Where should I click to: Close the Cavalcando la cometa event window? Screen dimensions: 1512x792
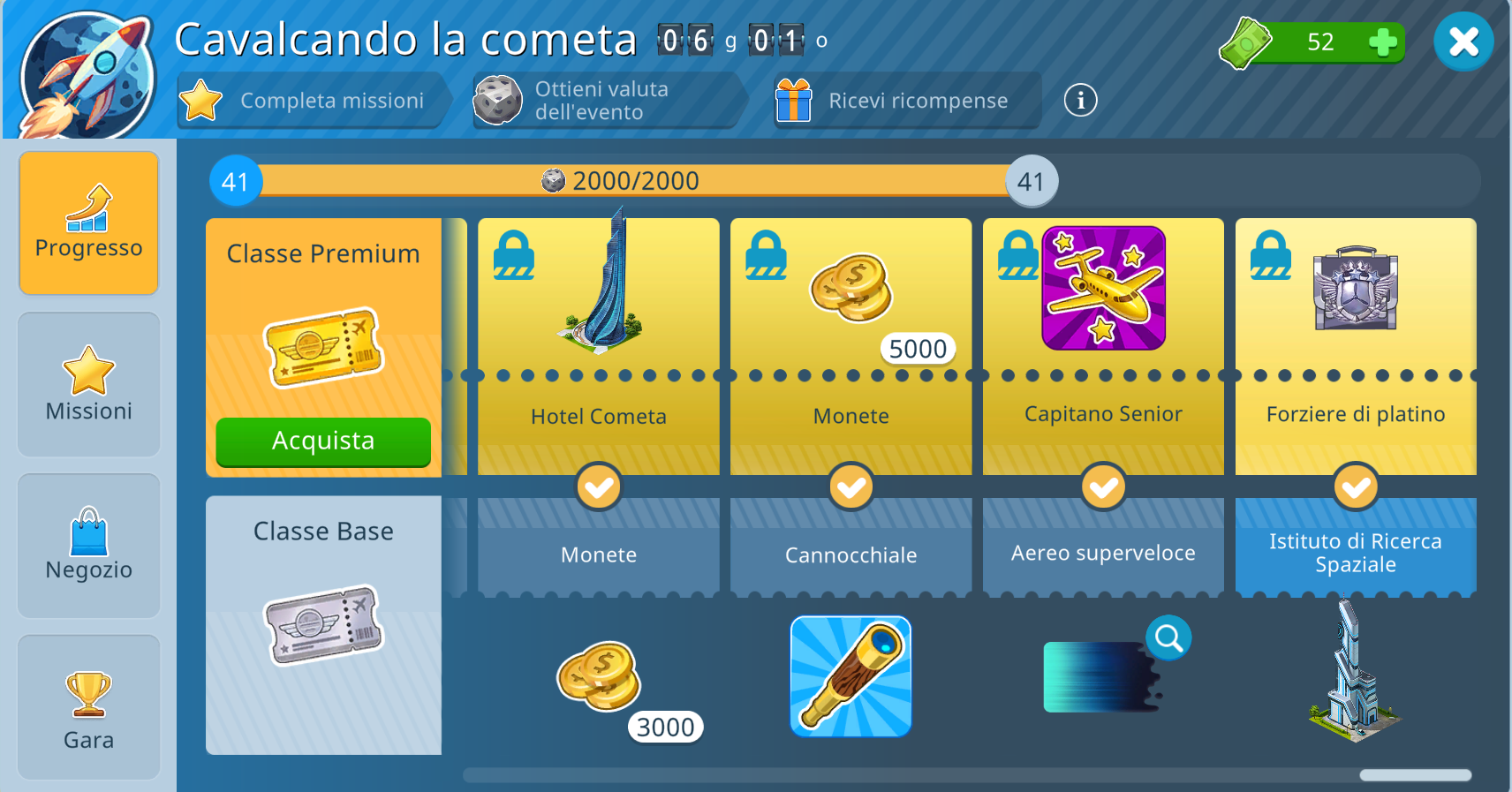(x=1463, y=41)
